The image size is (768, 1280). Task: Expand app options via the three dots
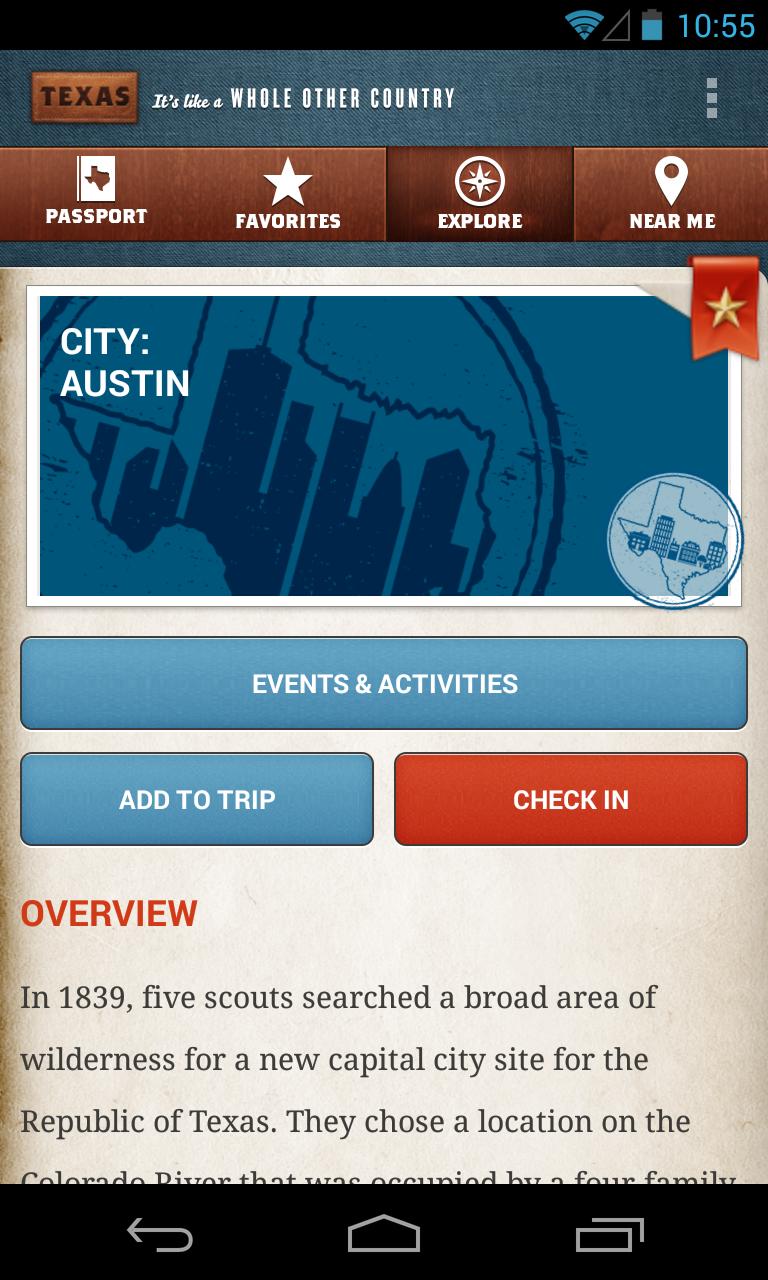711,97
